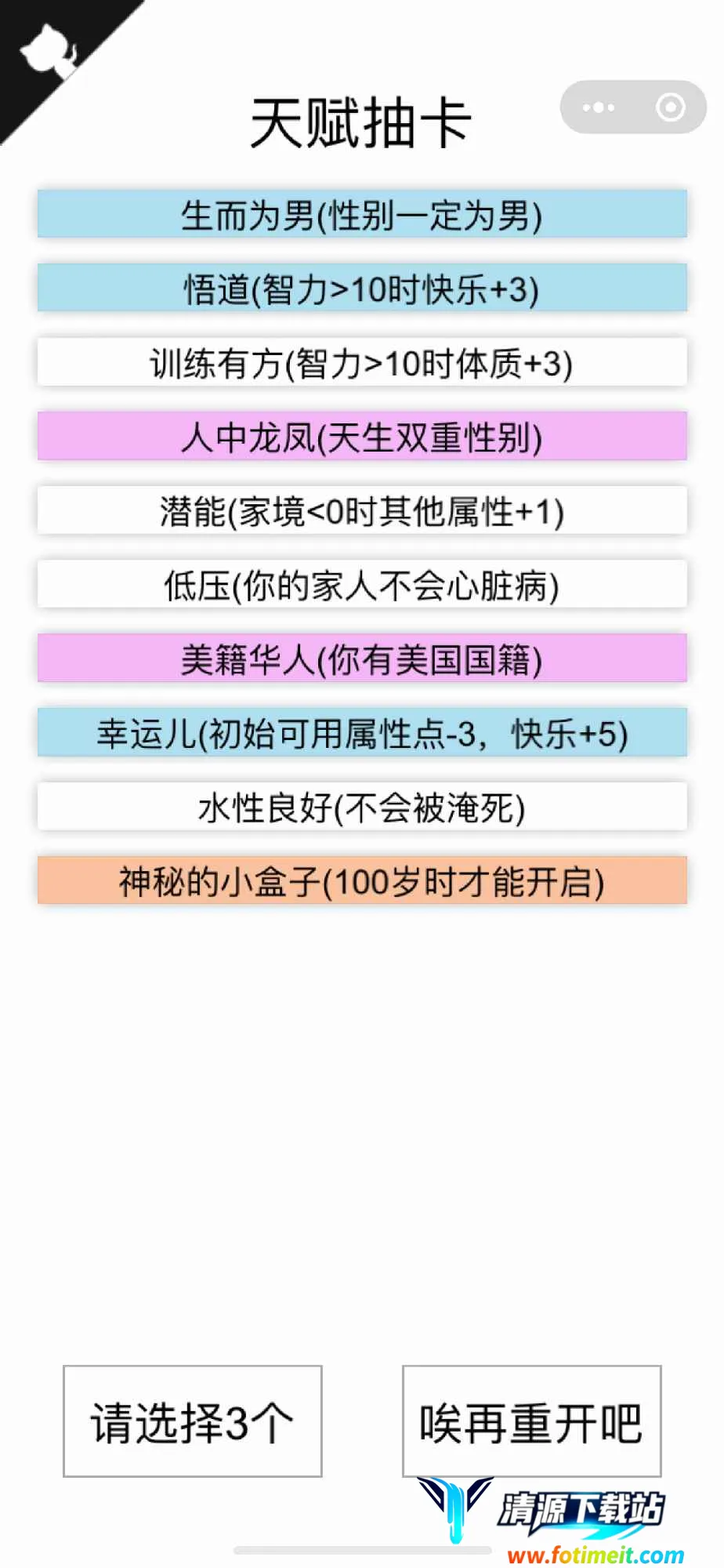This screenshot has width=724, height=1568.
Task: Close the mini program with circle button
Action: pos(670,107)
